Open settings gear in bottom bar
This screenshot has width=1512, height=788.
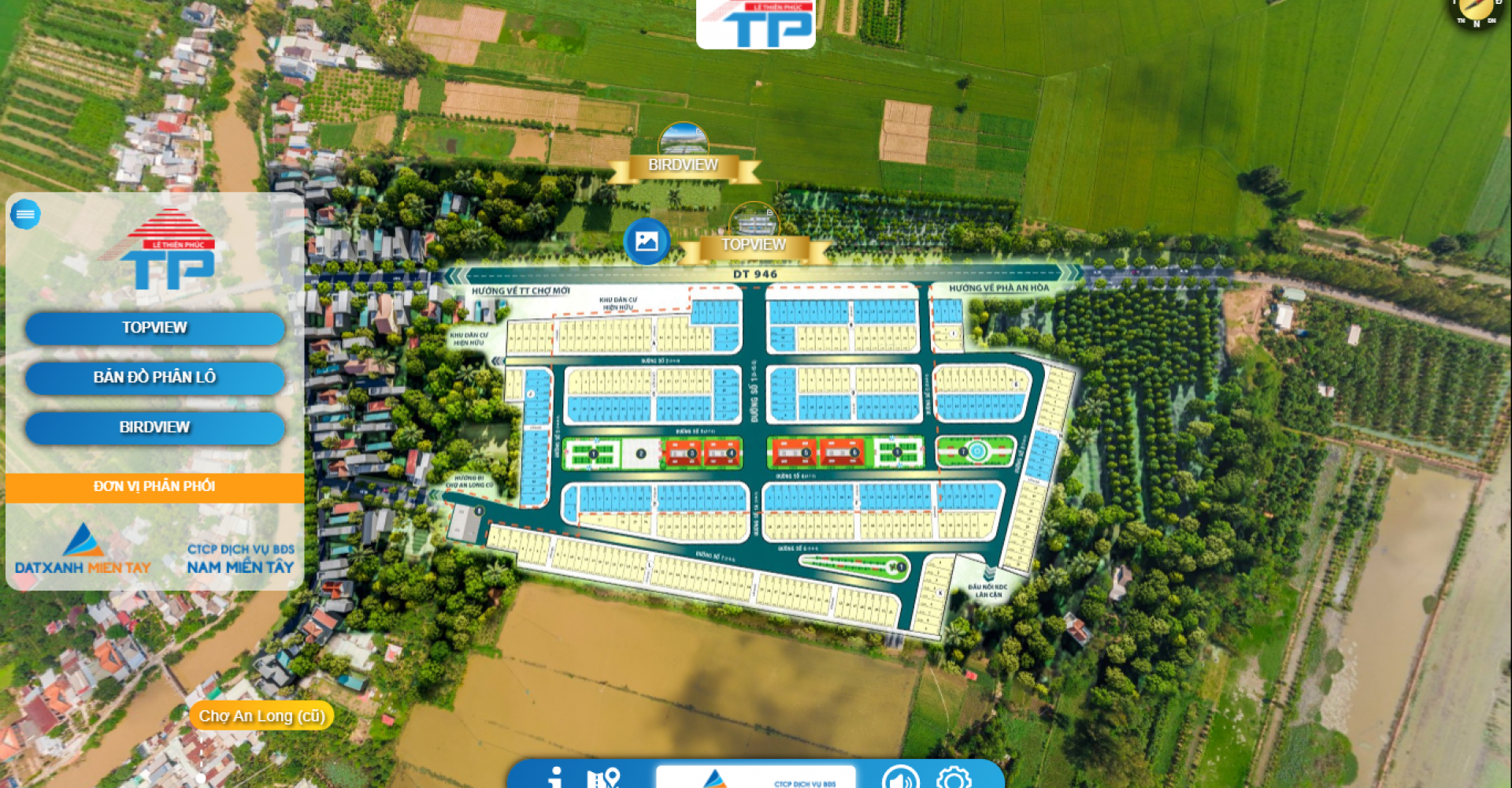954,779
